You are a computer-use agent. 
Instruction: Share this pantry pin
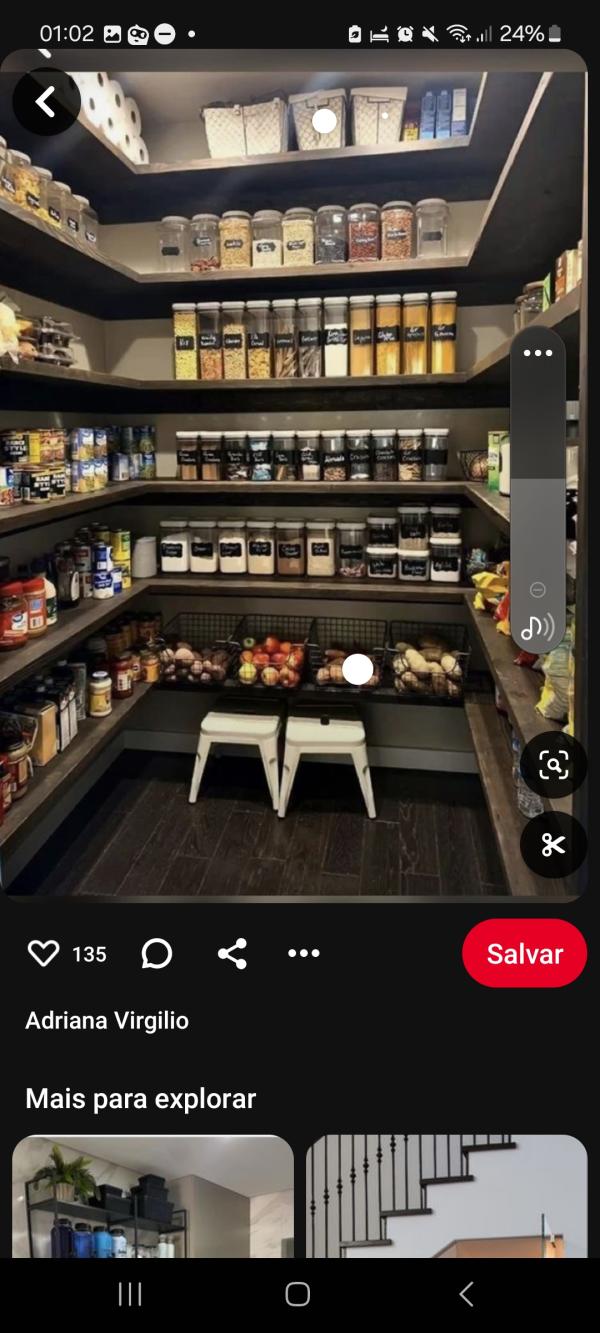coord(232,954)
